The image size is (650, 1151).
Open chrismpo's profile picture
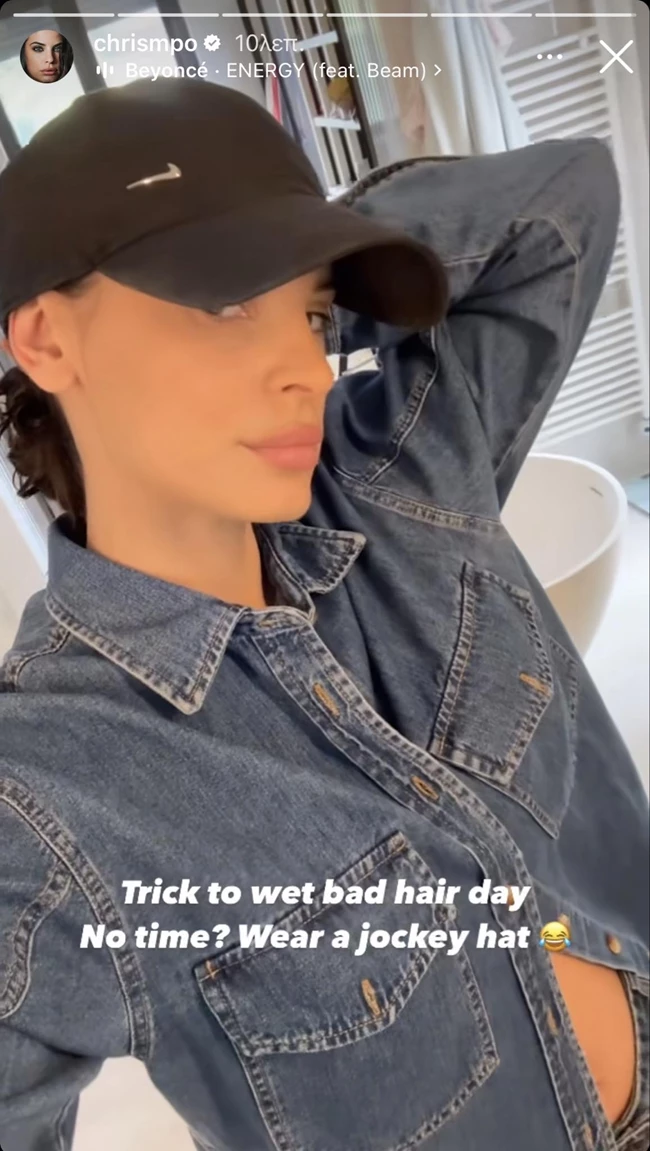(46, 56)
